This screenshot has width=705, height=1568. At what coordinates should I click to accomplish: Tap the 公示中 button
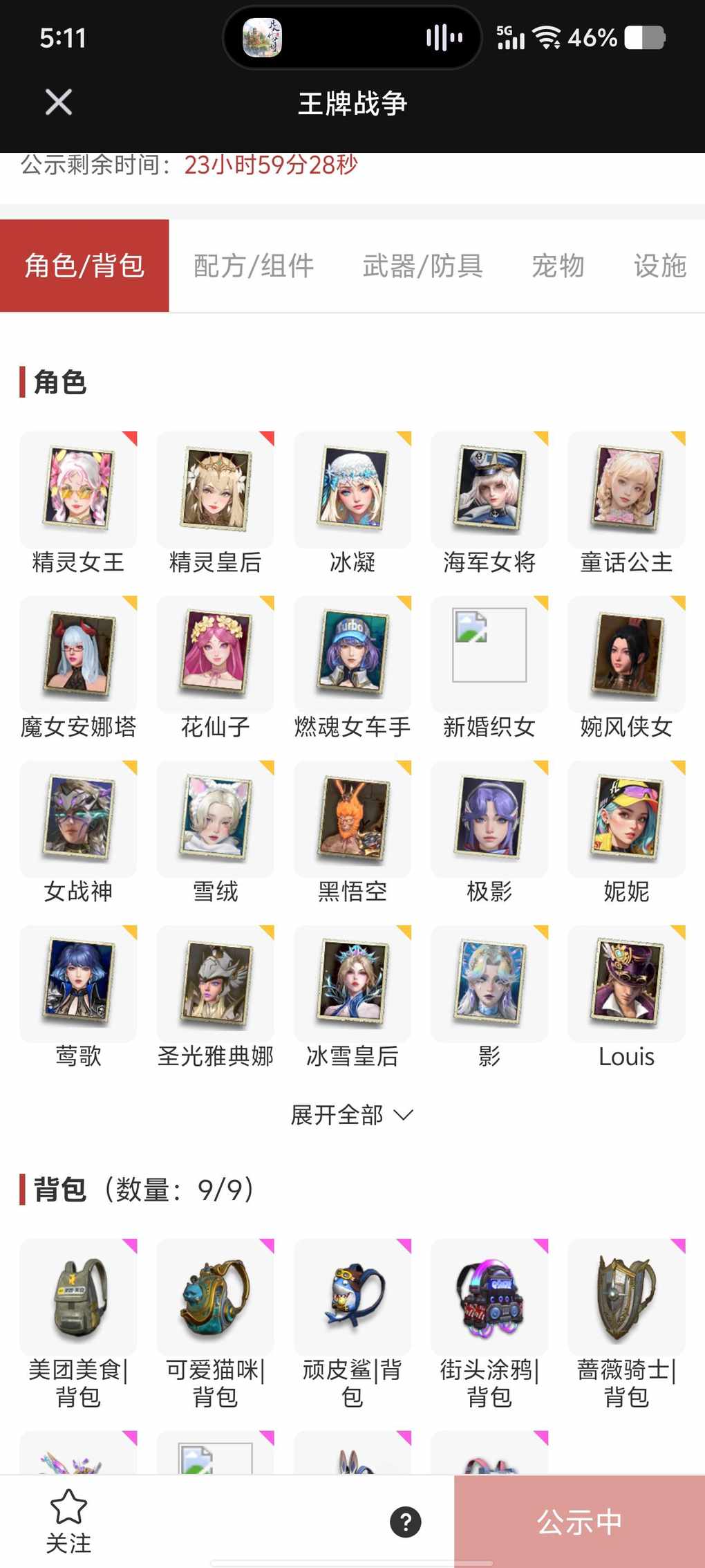click(x=579, y=1522)
